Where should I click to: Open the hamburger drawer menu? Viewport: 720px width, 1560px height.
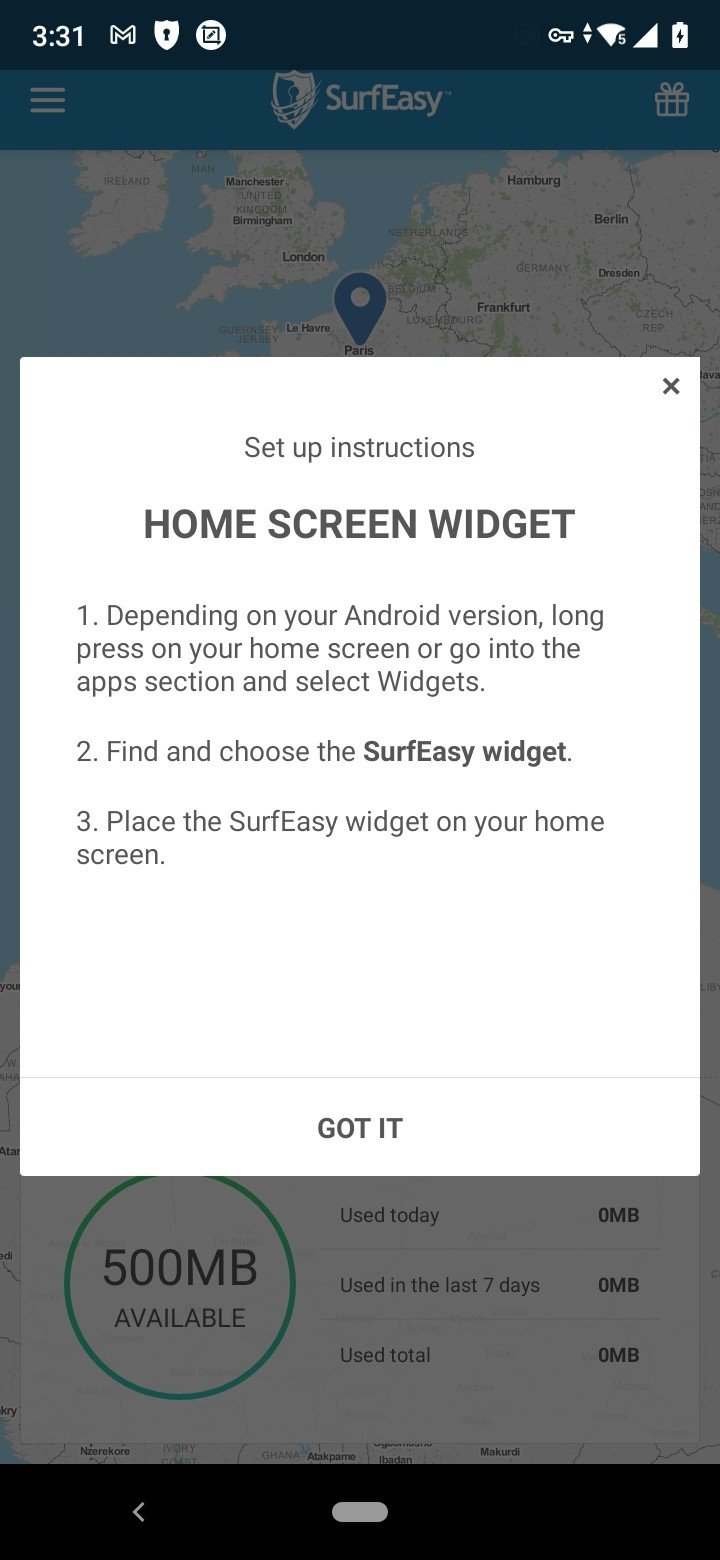[47, 101]
